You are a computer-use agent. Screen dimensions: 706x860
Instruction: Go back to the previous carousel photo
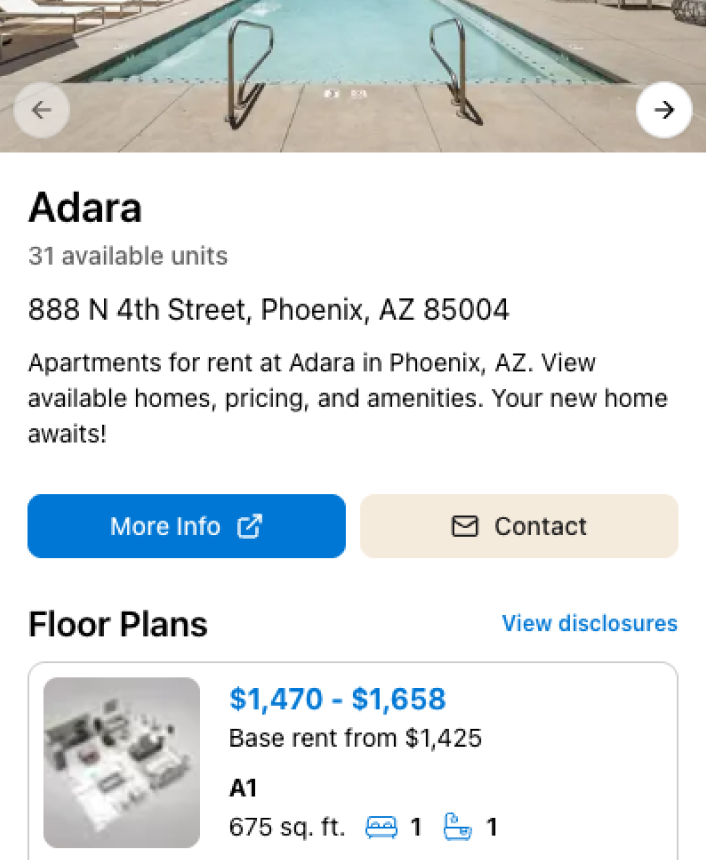42,110
